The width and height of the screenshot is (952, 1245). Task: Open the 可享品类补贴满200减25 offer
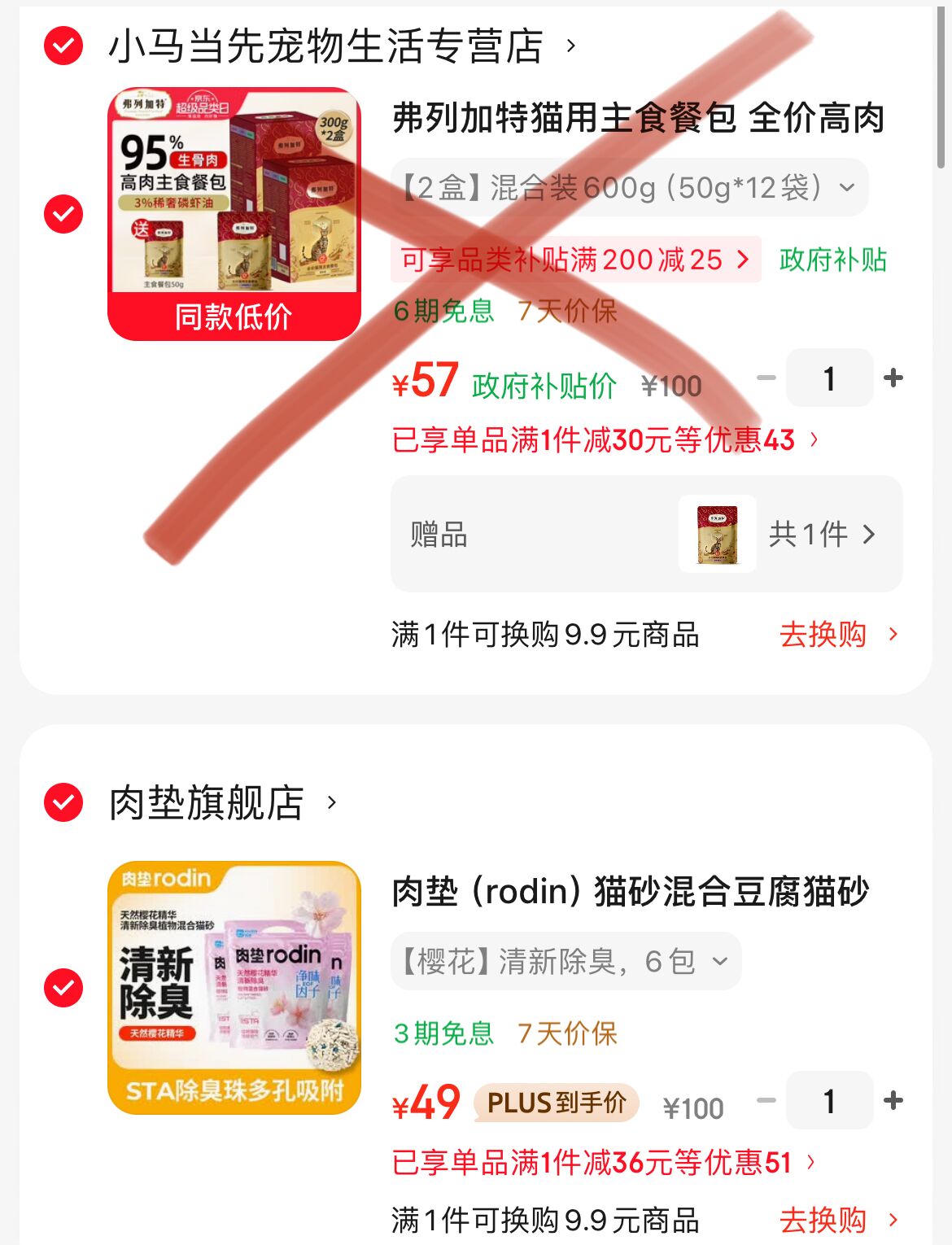(x=574, y=260)
